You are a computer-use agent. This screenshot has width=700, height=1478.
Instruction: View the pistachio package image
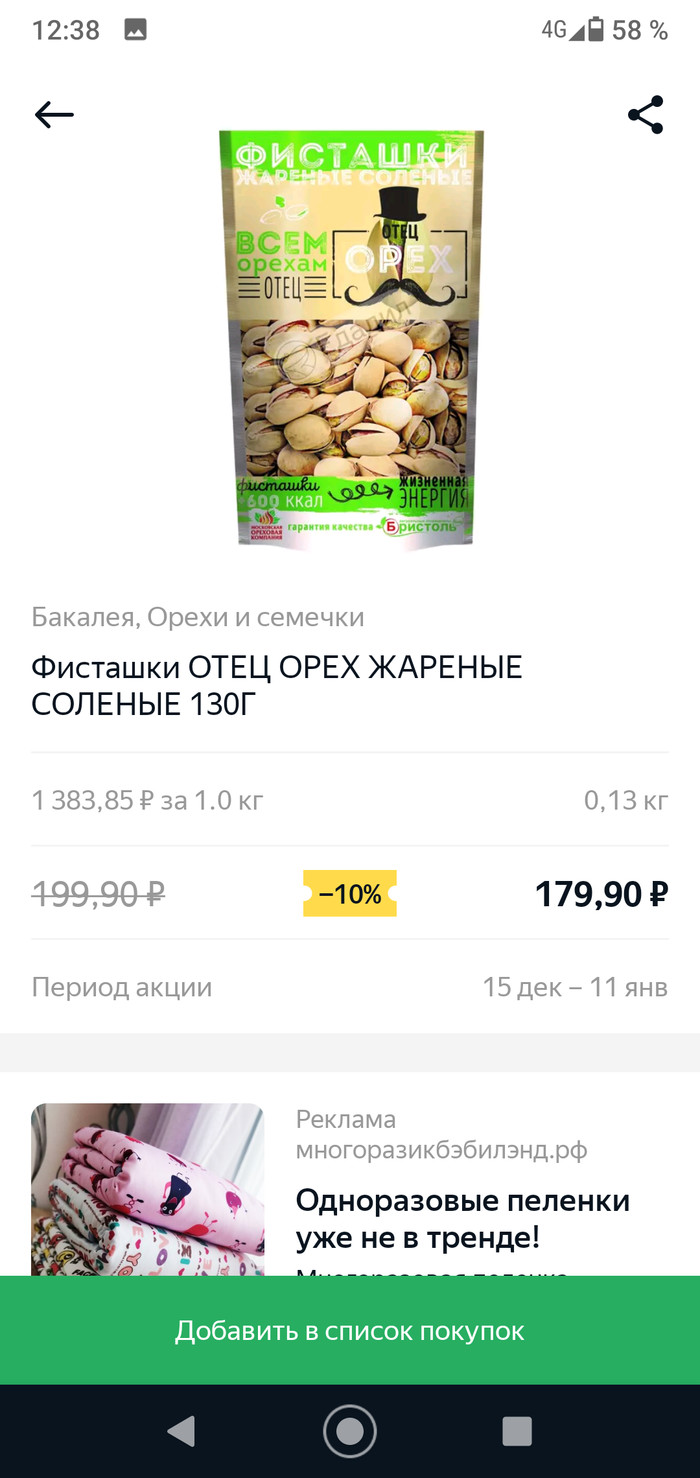352,340
